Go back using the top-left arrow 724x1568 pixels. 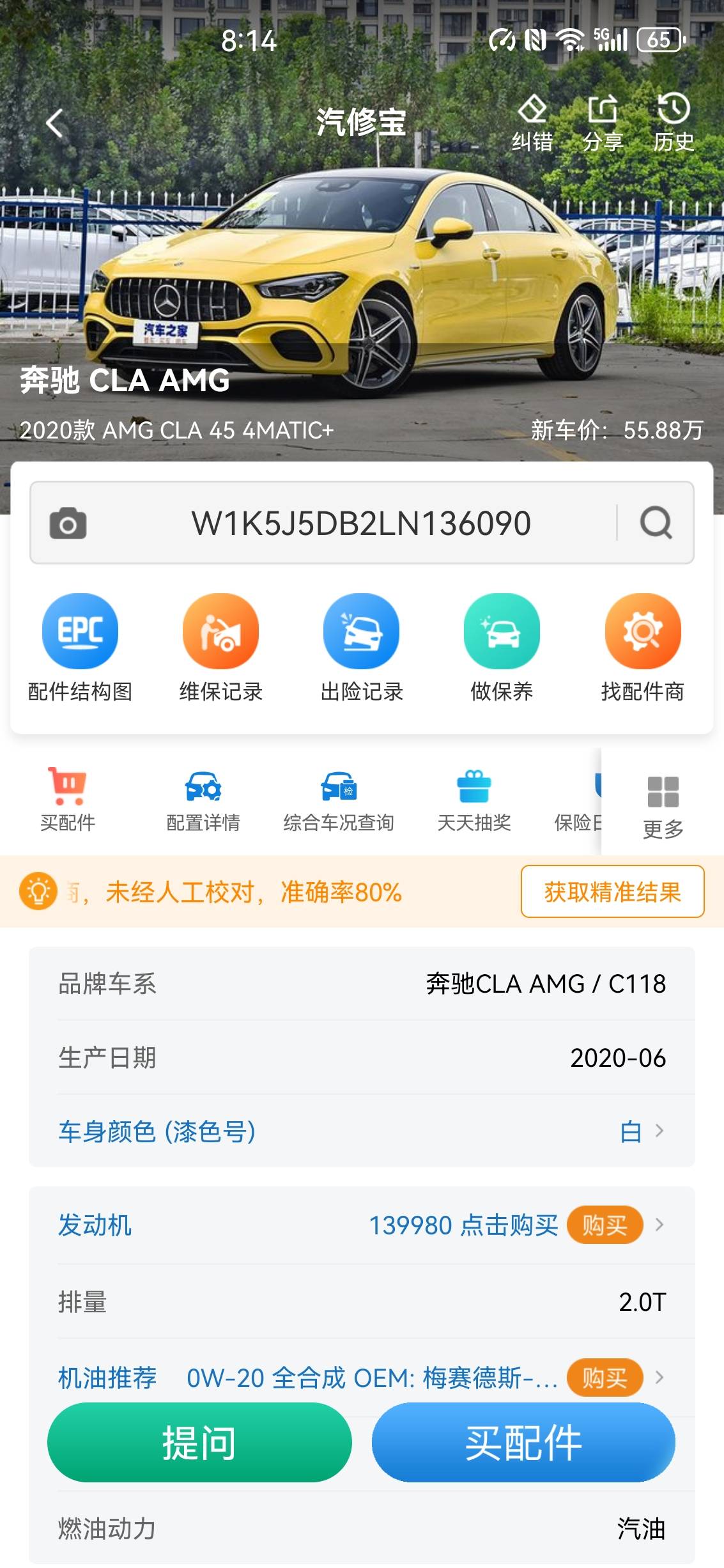click(x=56, y=123)
